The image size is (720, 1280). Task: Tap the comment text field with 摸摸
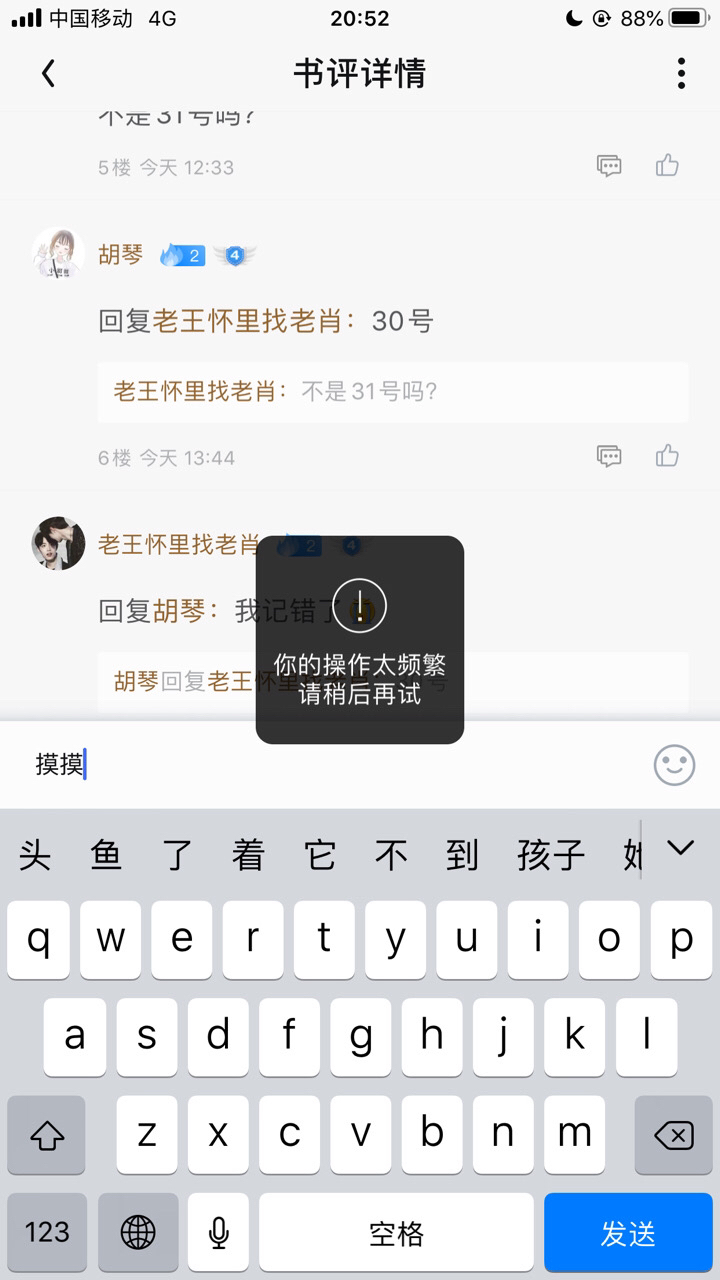(330, 765)
